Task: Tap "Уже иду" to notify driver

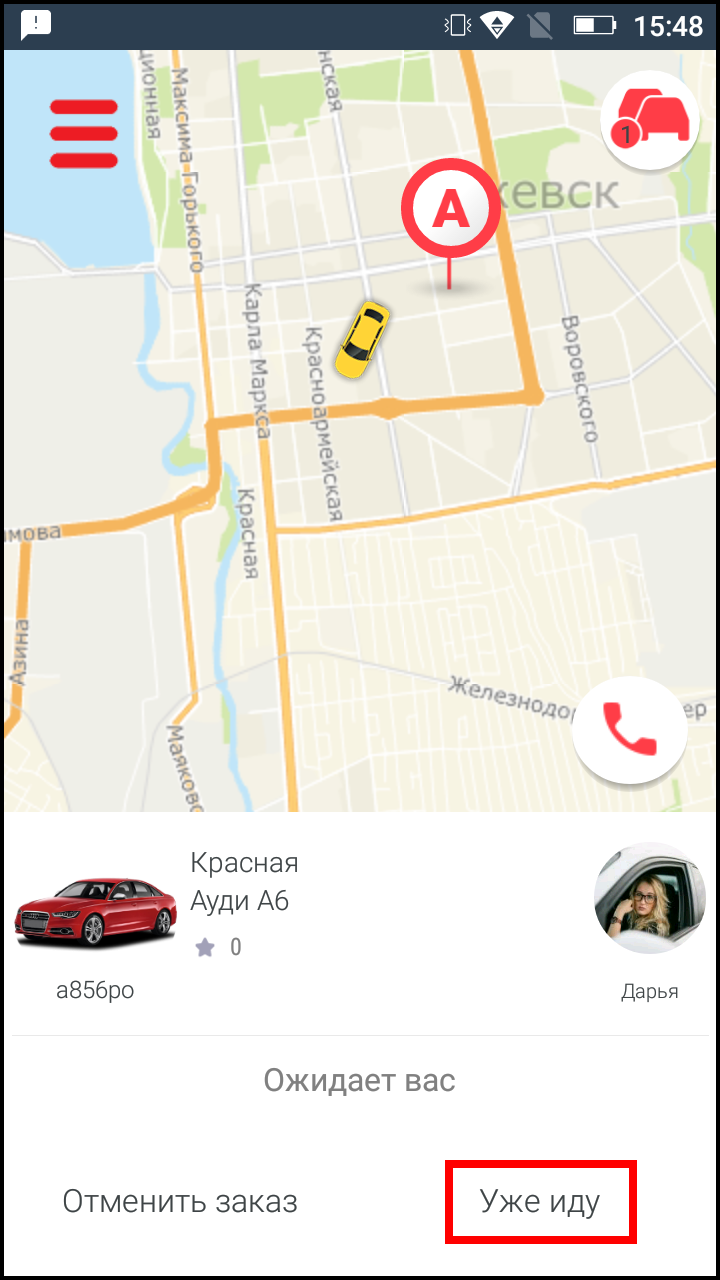Action: coord(540,1201)
